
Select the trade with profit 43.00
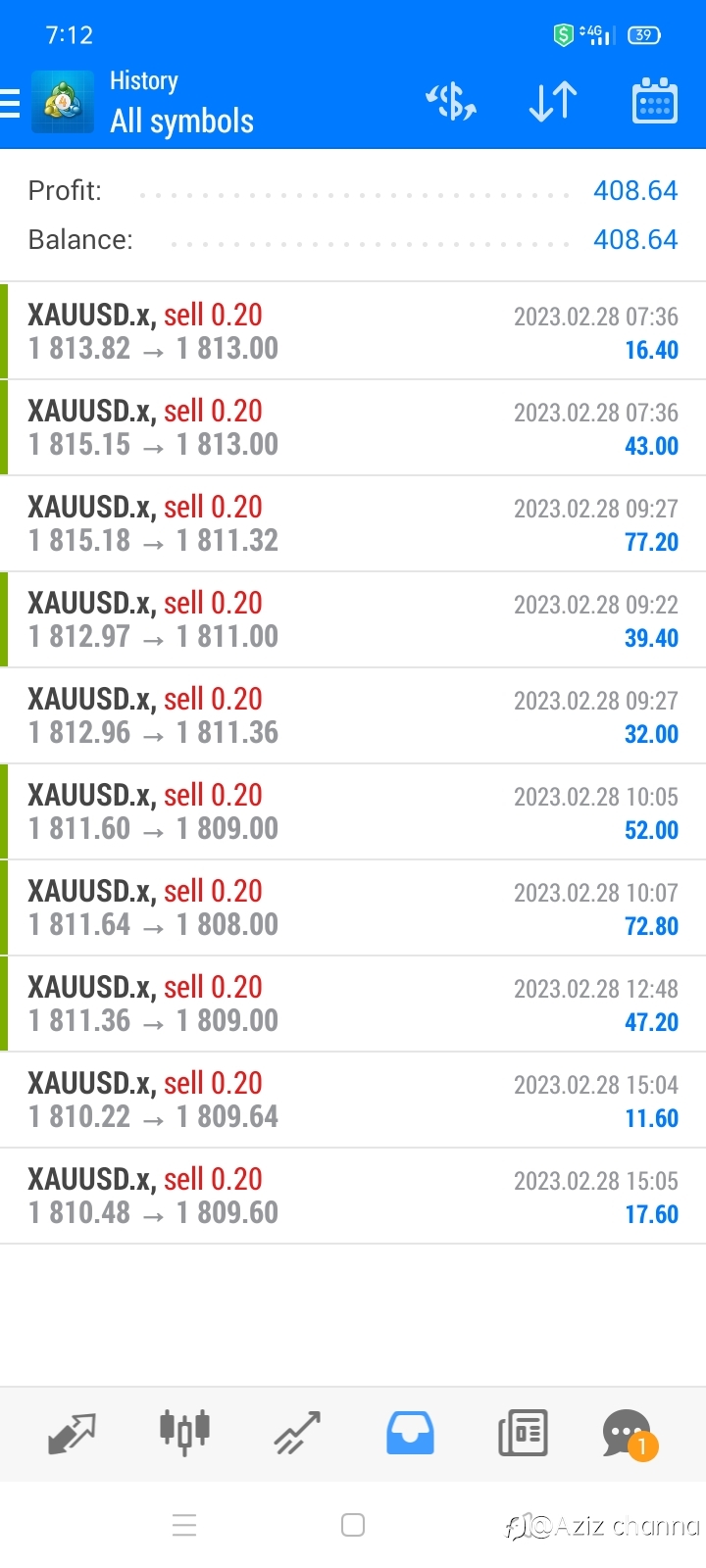[353, 427]
